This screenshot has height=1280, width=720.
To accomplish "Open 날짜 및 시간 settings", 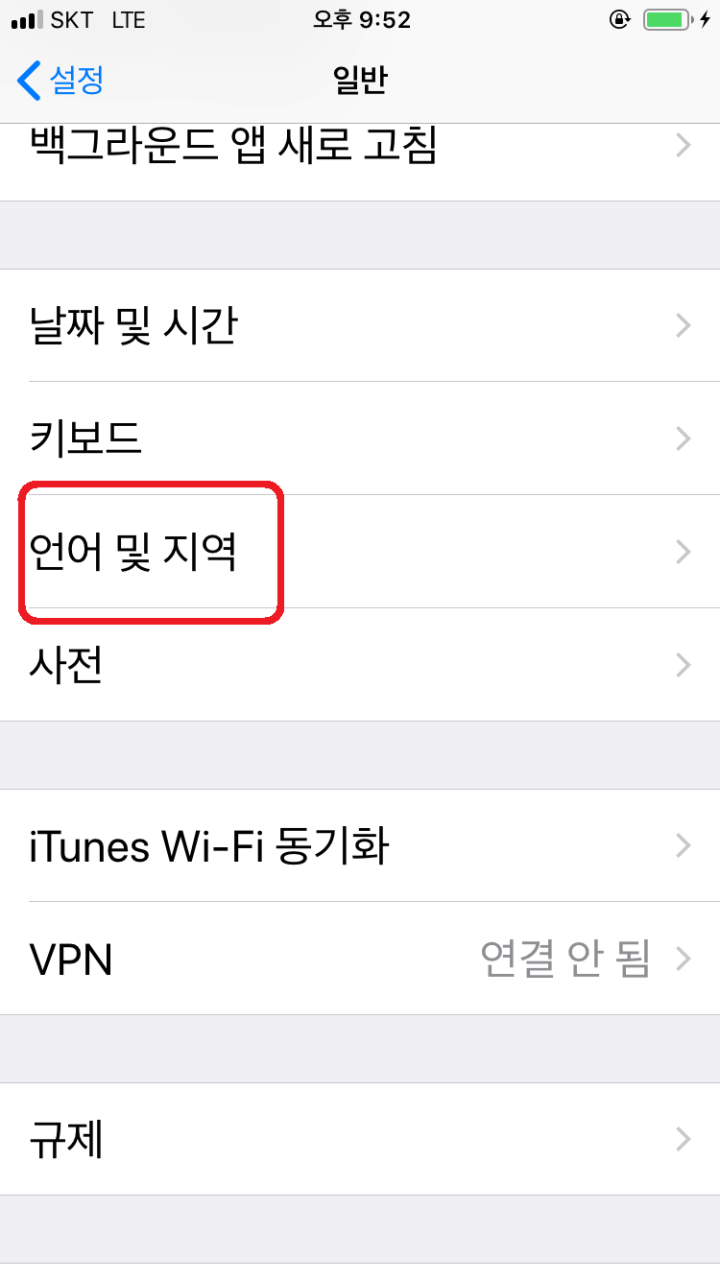I will point(360,326).
